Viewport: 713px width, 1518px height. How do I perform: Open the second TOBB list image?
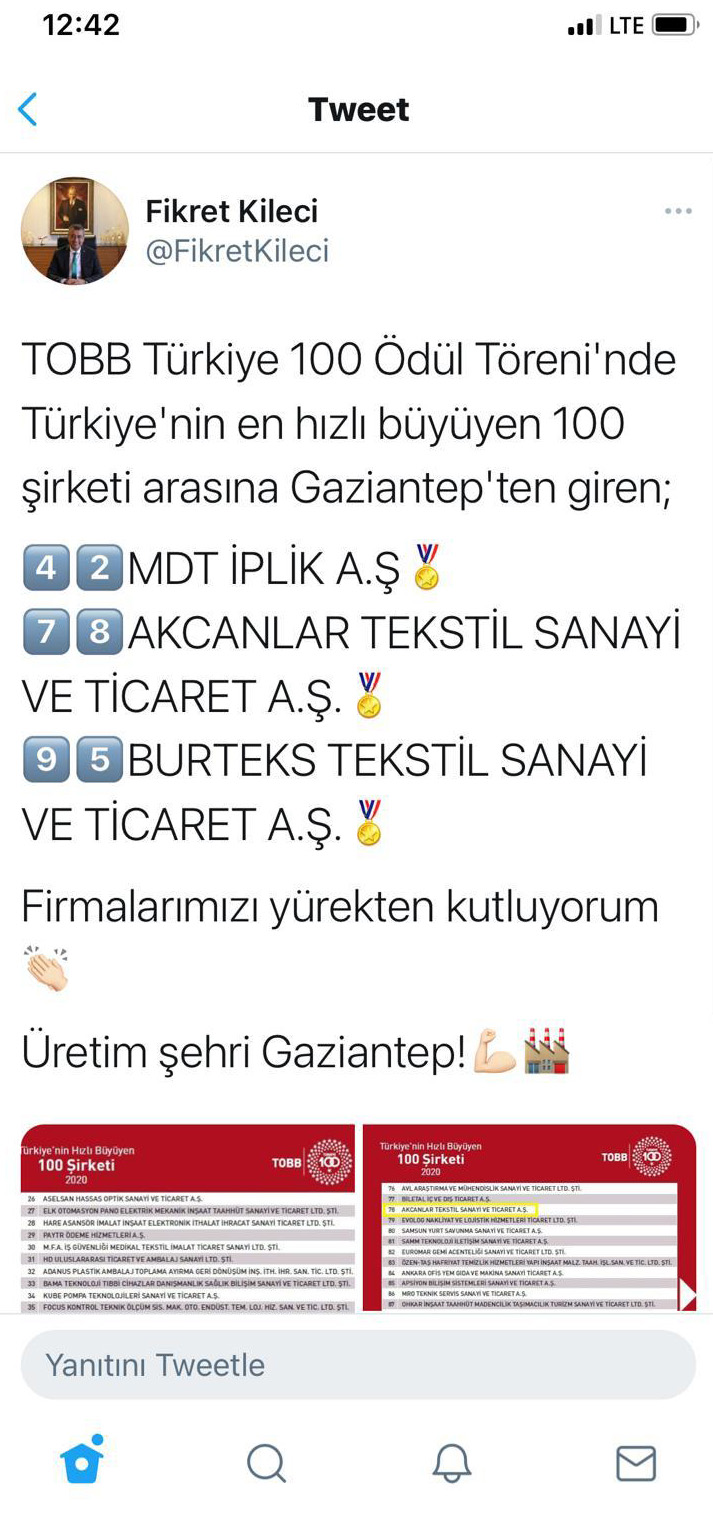[x=529, y=1218]
